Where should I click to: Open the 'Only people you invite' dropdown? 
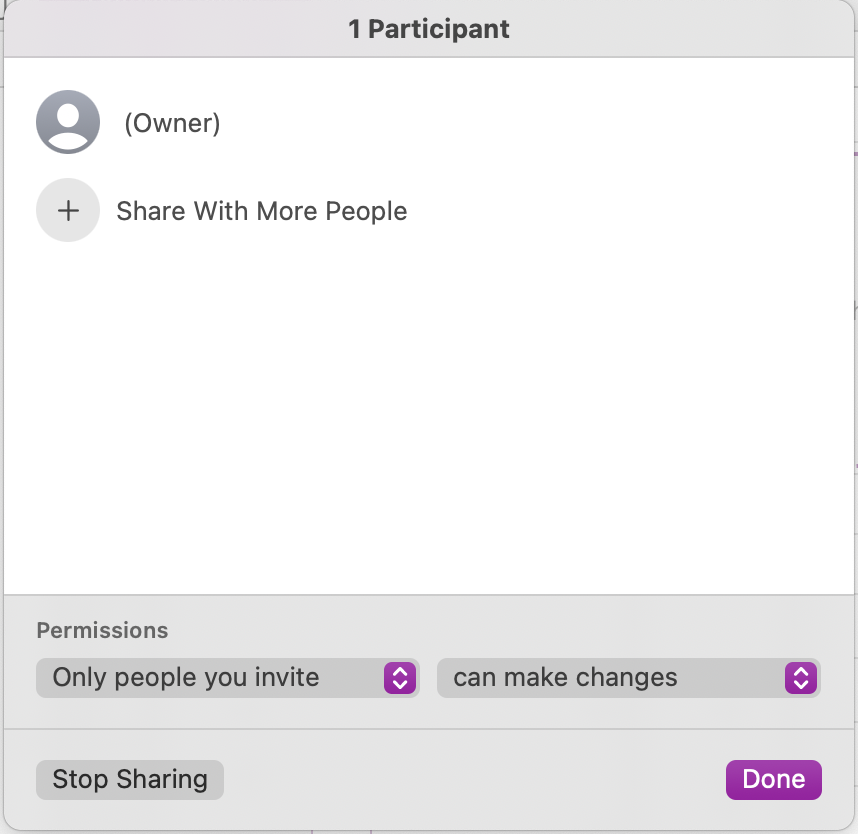[227, 678]
